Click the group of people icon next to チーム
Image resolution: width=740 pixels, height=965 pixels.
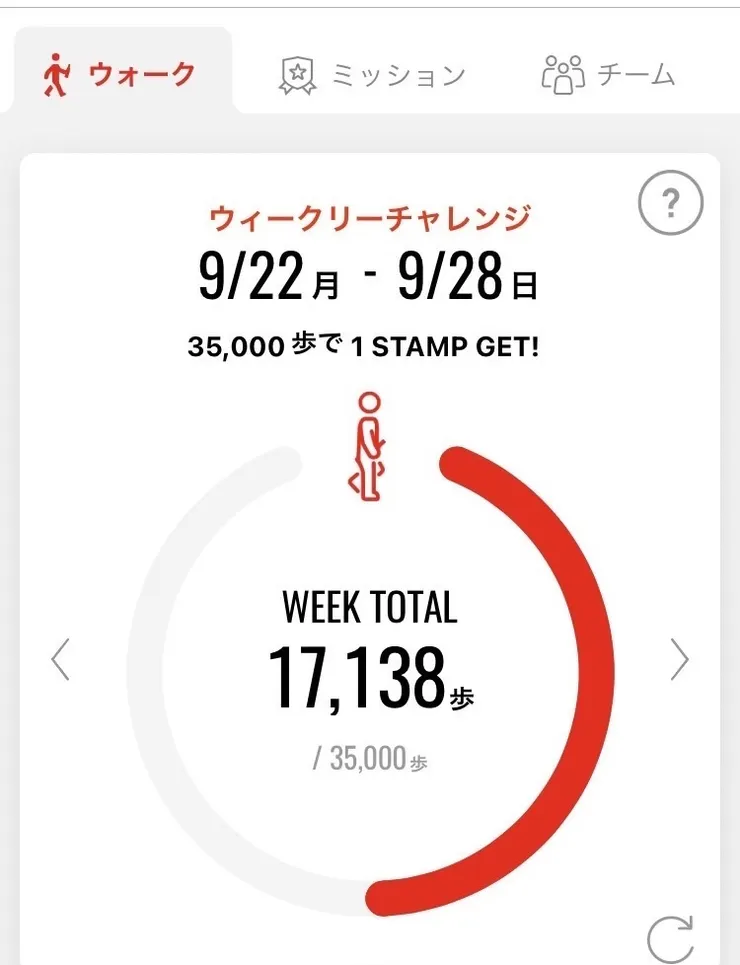tap(562, 70)
